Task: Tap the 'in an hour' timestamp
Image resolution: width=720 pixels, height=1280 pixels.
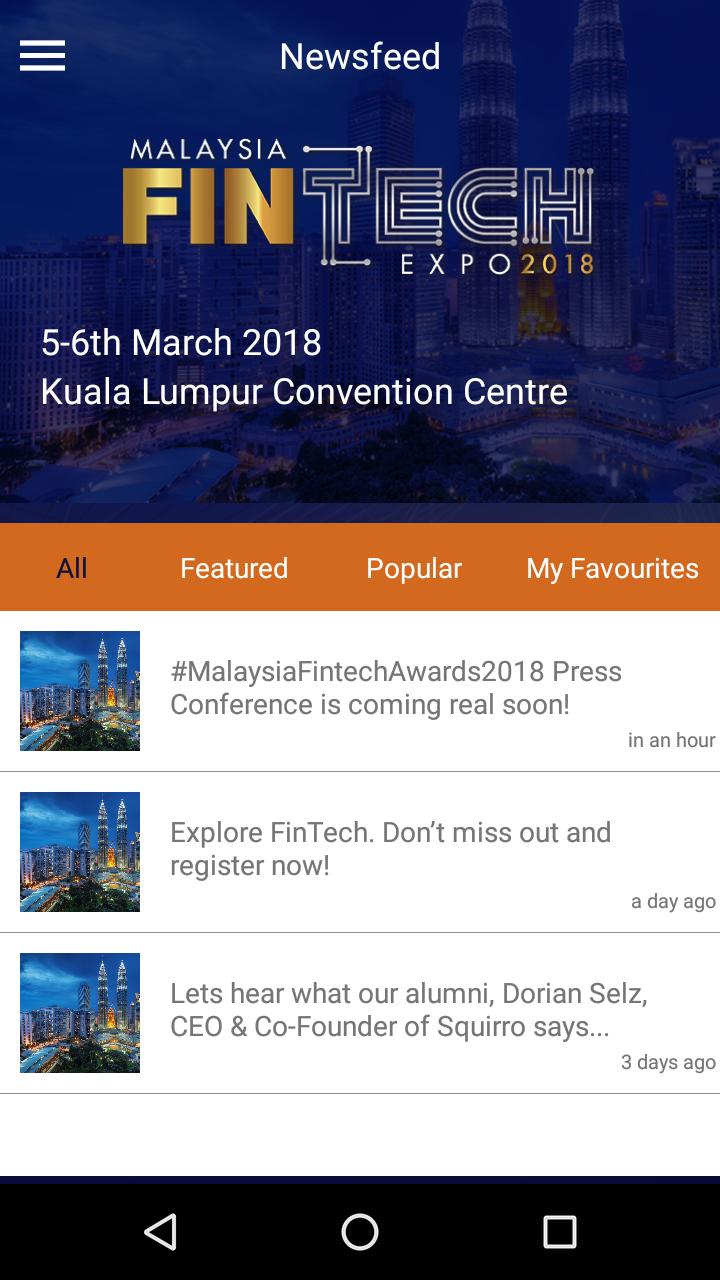Action: pos(671,740)
